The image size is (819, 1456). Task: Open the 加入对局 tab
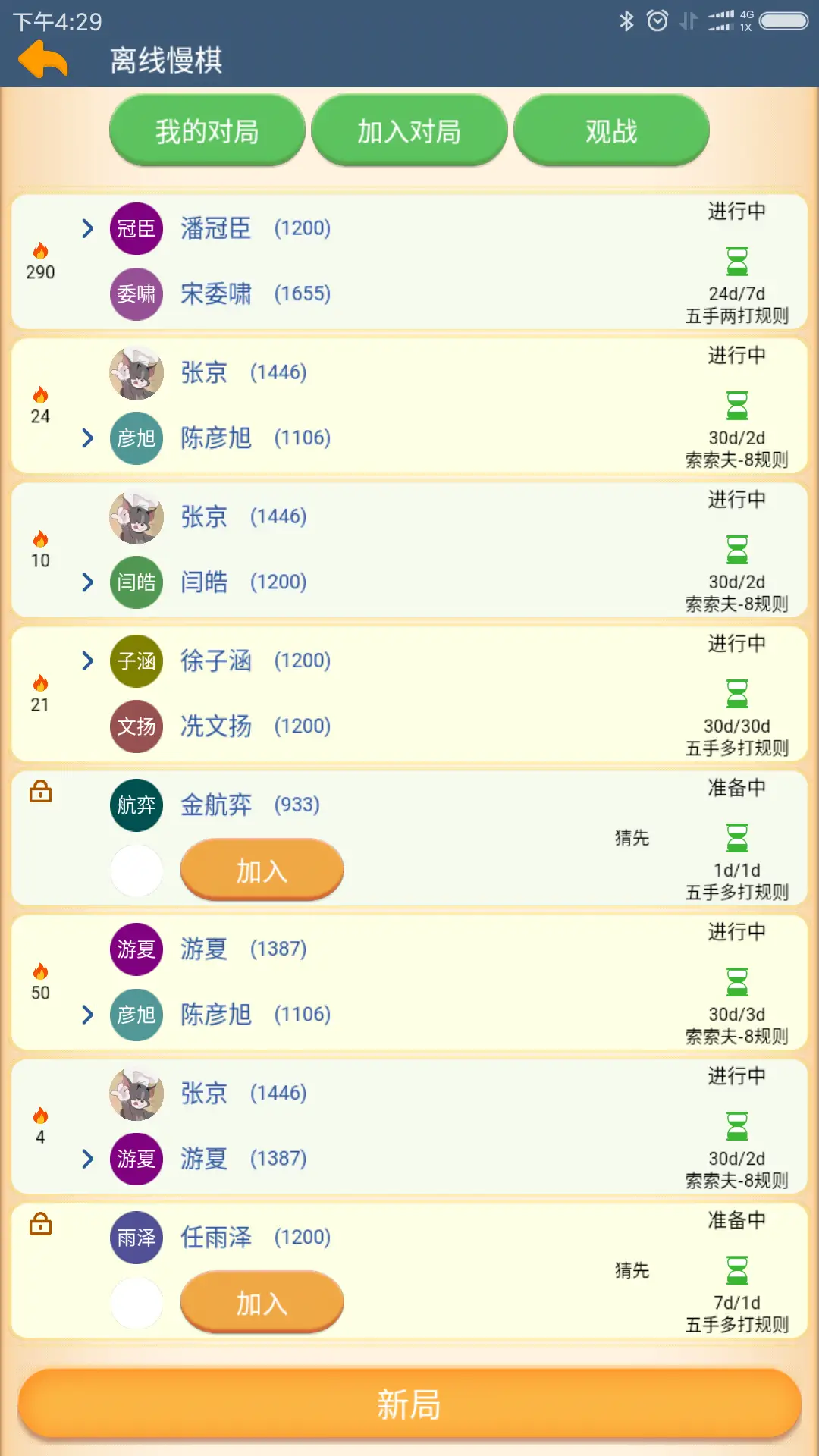click(x=409, y=130)
